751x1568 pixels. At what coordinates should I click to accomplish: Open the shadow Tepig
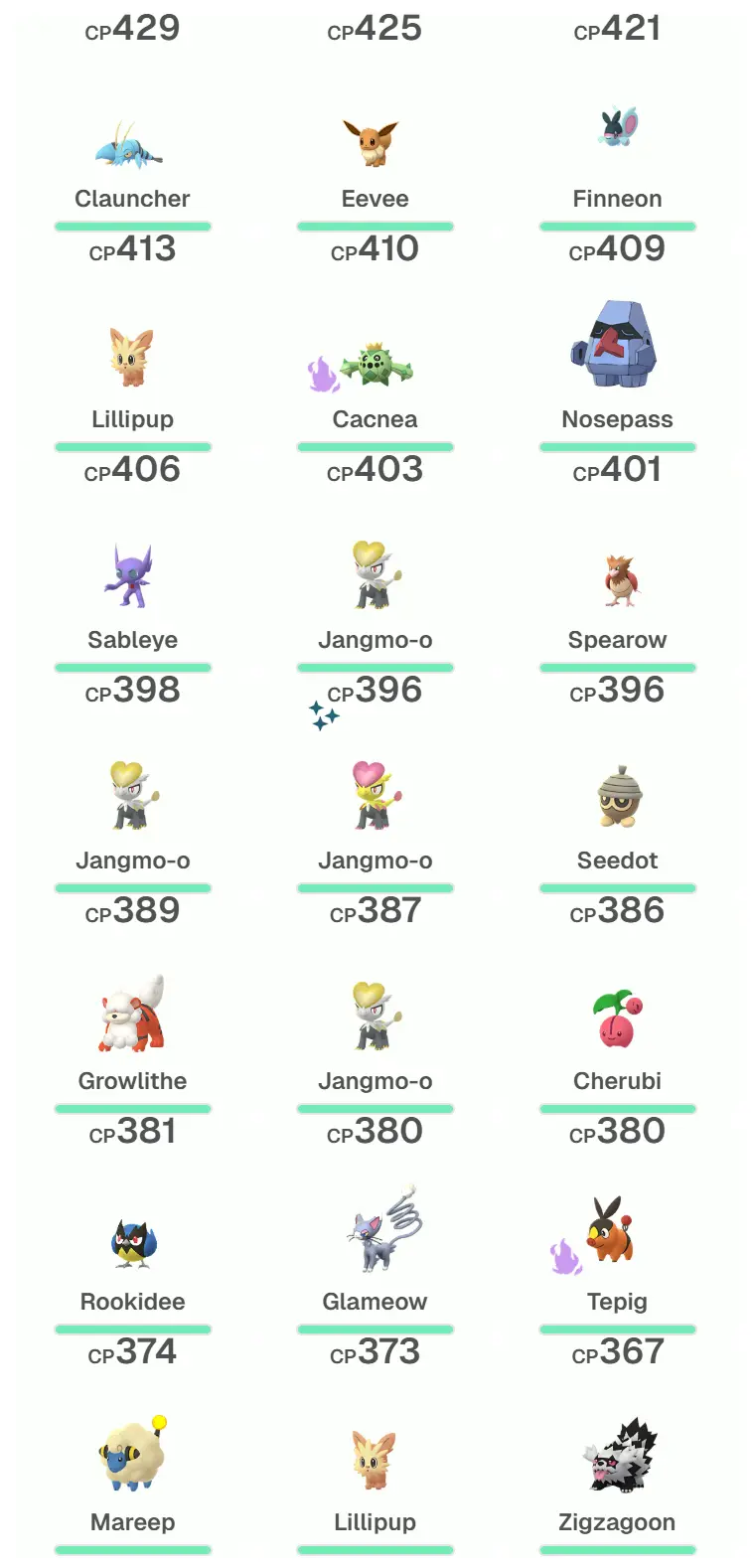click(608, 1232)
